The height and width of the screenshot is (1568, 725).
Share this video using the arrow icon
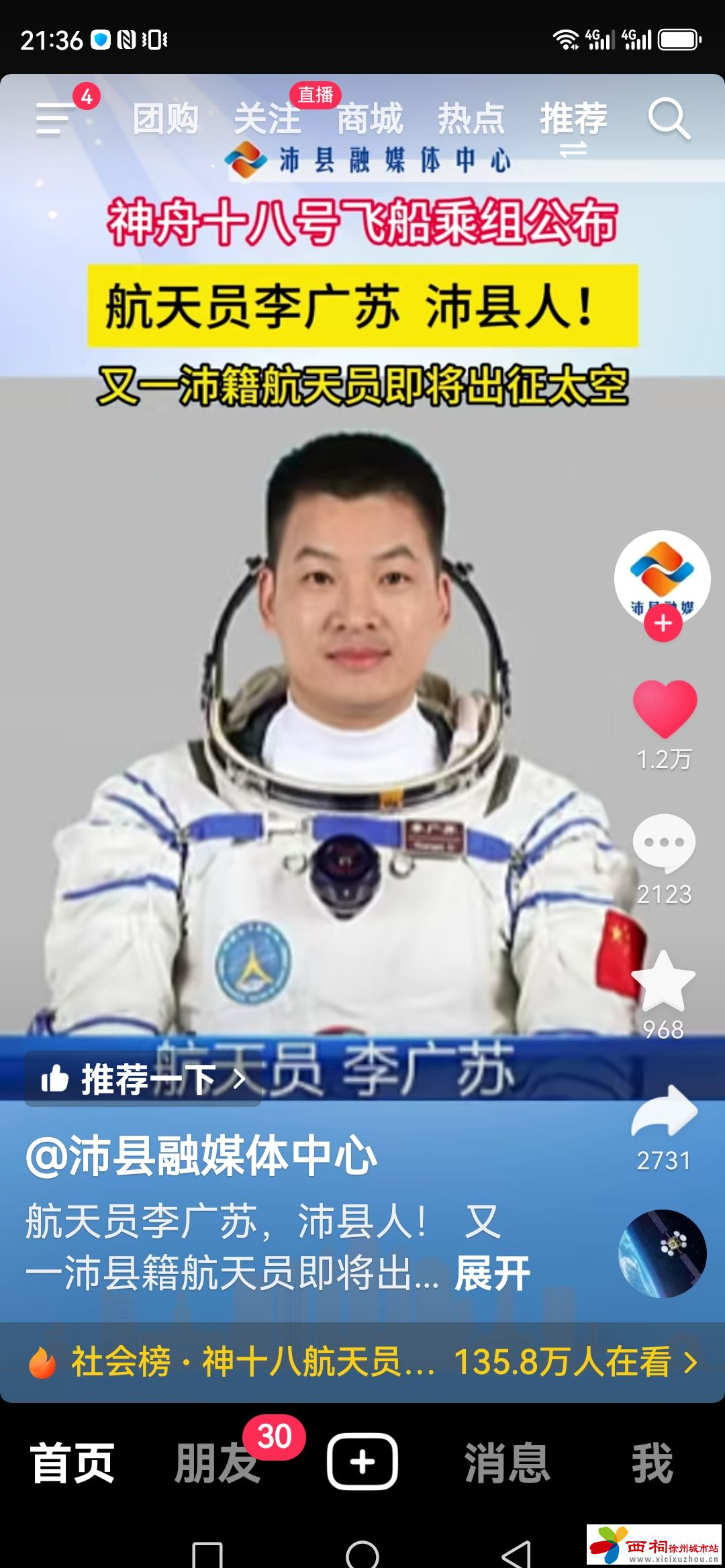664,1112
